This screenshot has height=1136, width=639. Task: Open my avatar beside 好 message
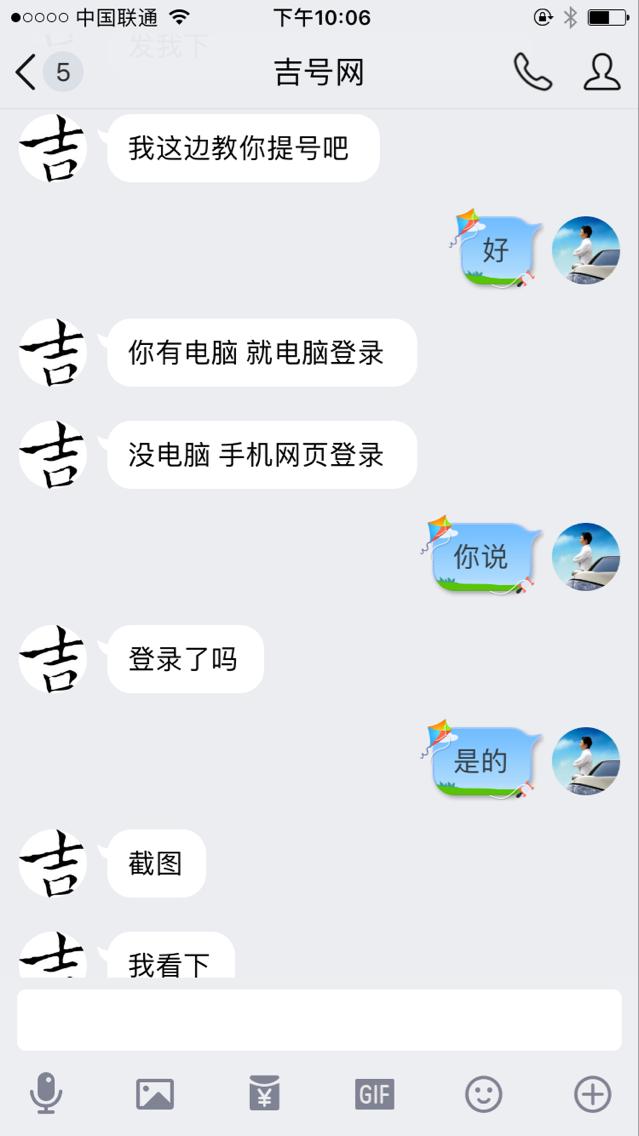(x=586, y=250)
